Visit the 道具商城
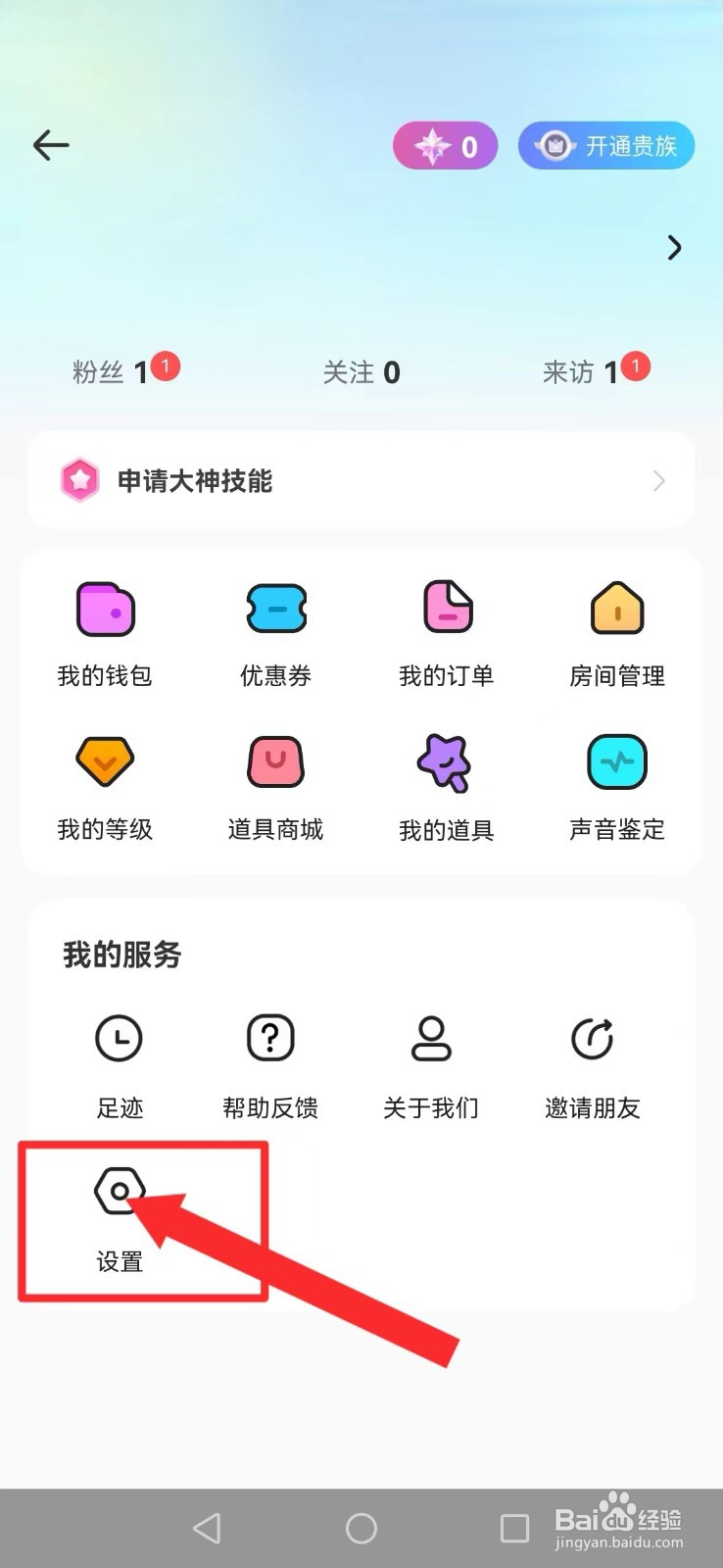723x1568 pixels. point(276,788)
